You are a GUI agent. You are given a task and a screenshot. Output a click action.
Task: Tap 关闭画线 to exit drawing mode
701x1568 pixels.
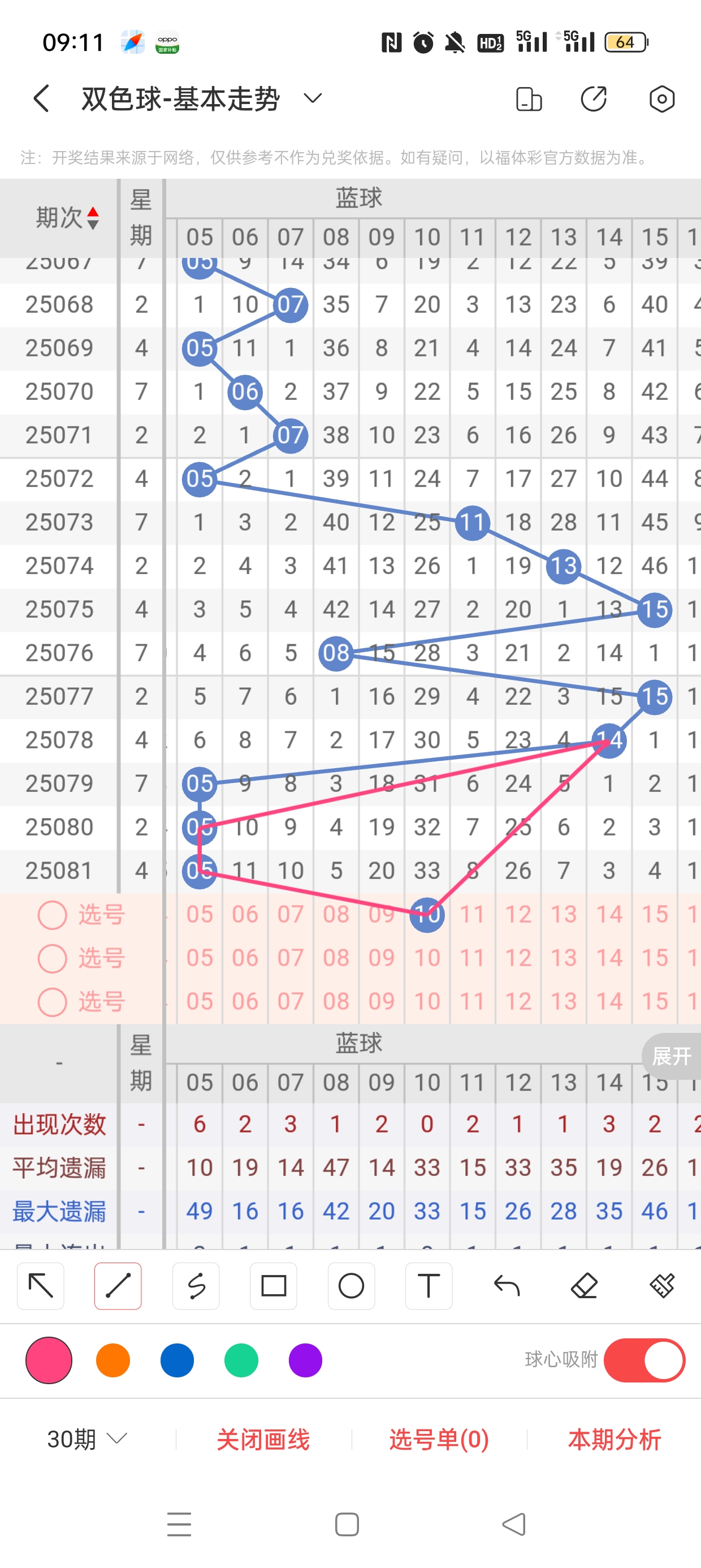(x=263, y=1439)
